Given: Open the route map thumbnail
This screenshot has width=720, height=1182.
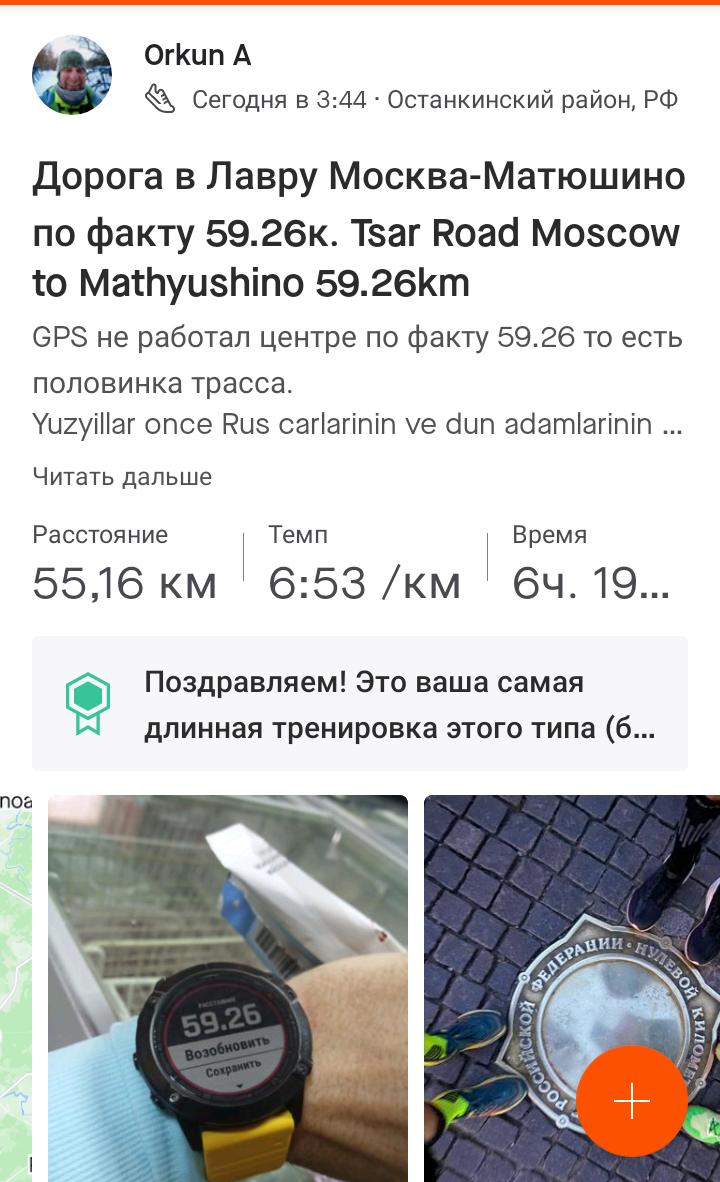Looking at the screenshot, I should coord(16,988).
